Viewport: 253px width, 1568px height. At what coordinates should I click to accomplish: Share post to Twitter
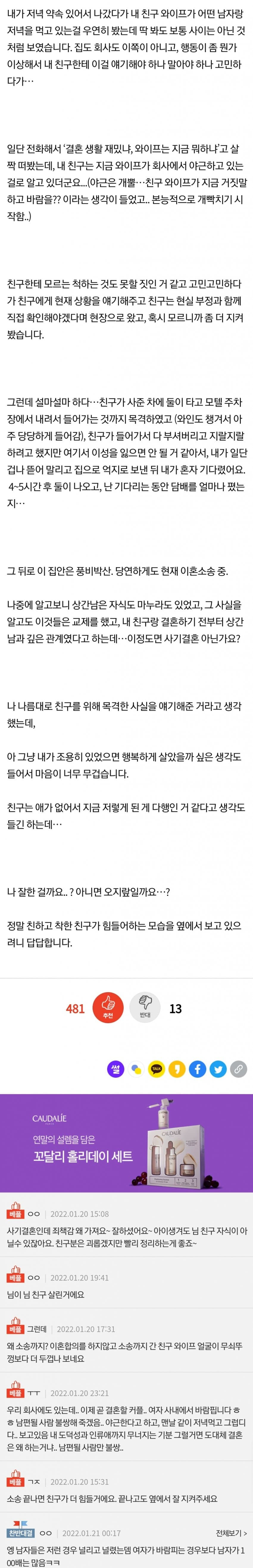218,1068
